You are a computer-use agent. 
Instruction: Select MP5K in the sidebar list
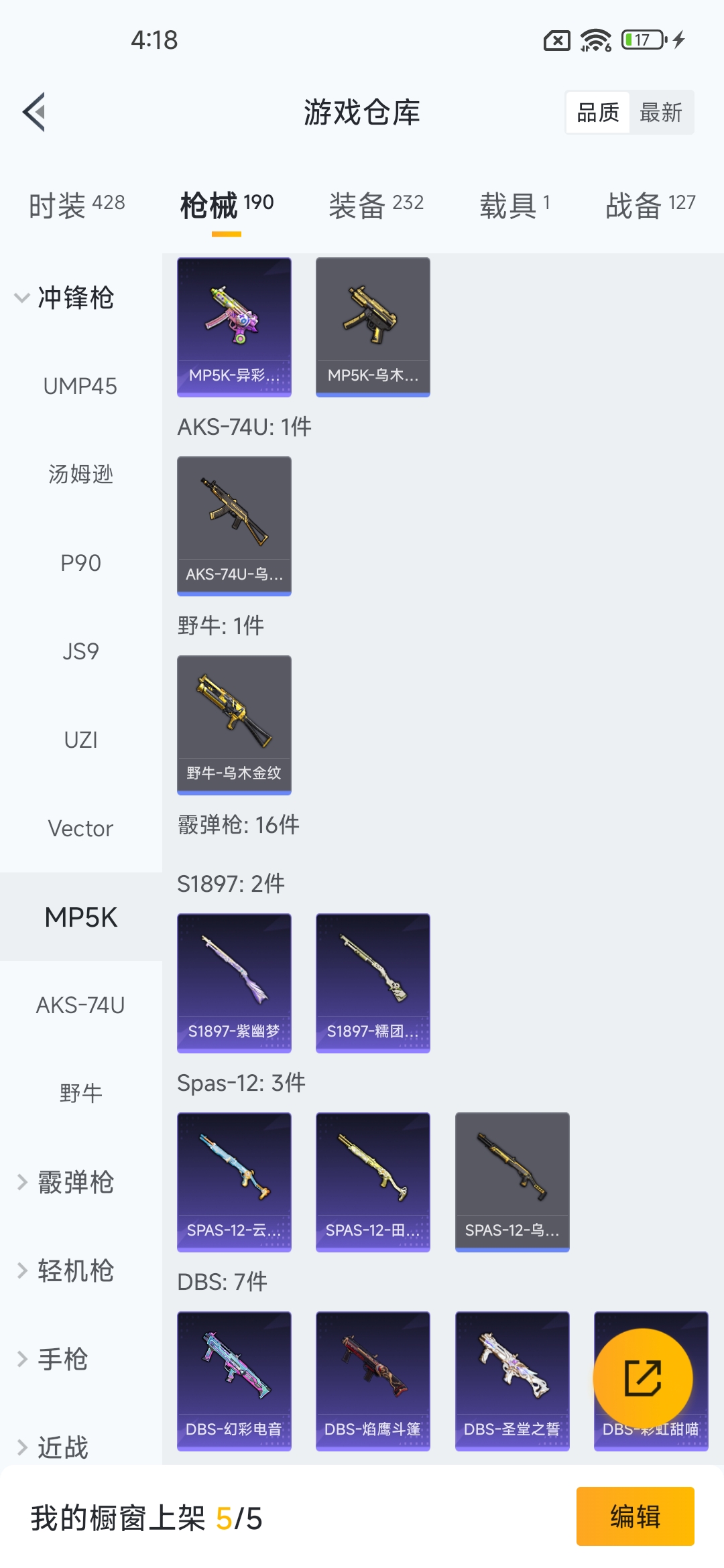[x=80, y=918]
